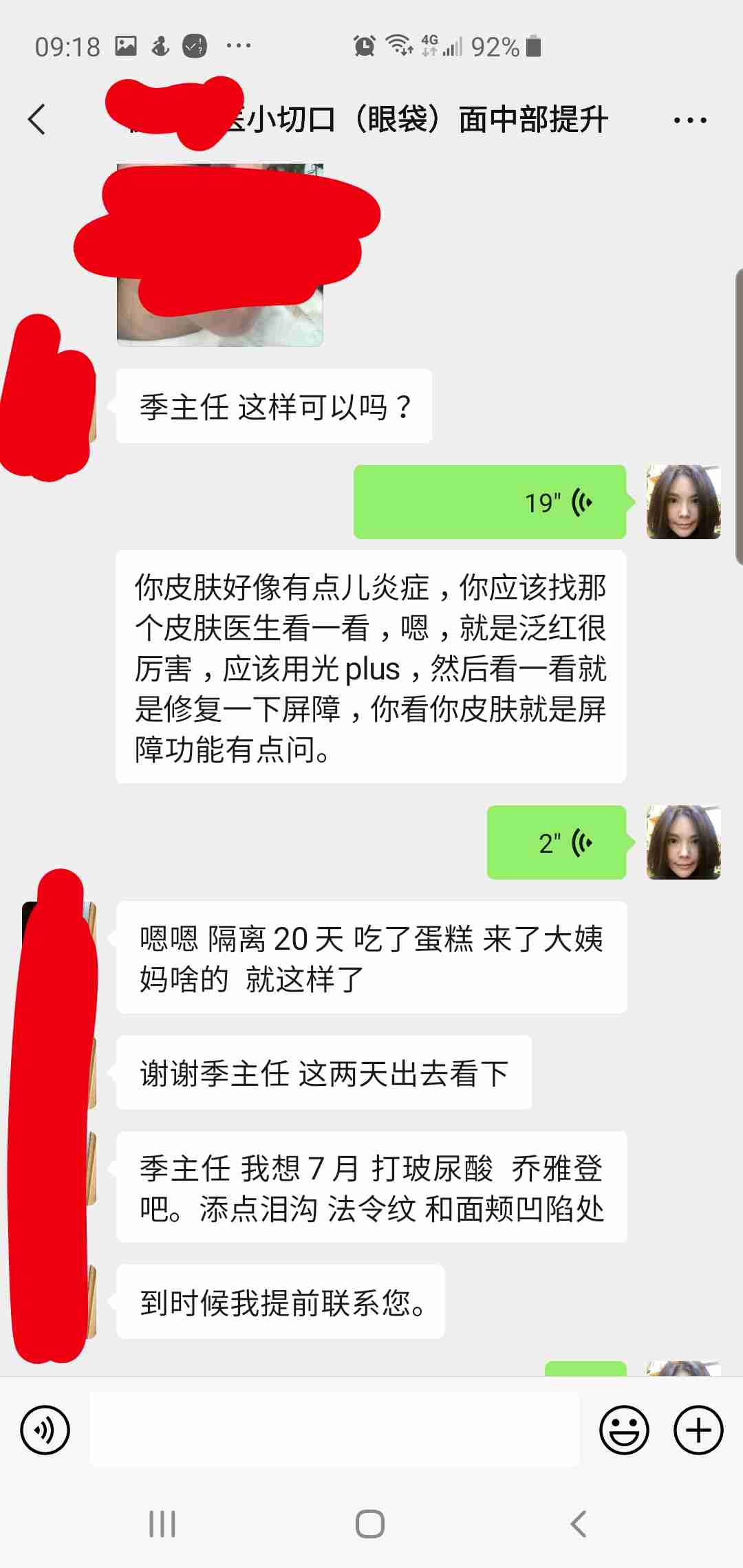
Task: Open sender avatar beside the 19-second voice message
Action: tap(684, 502)
